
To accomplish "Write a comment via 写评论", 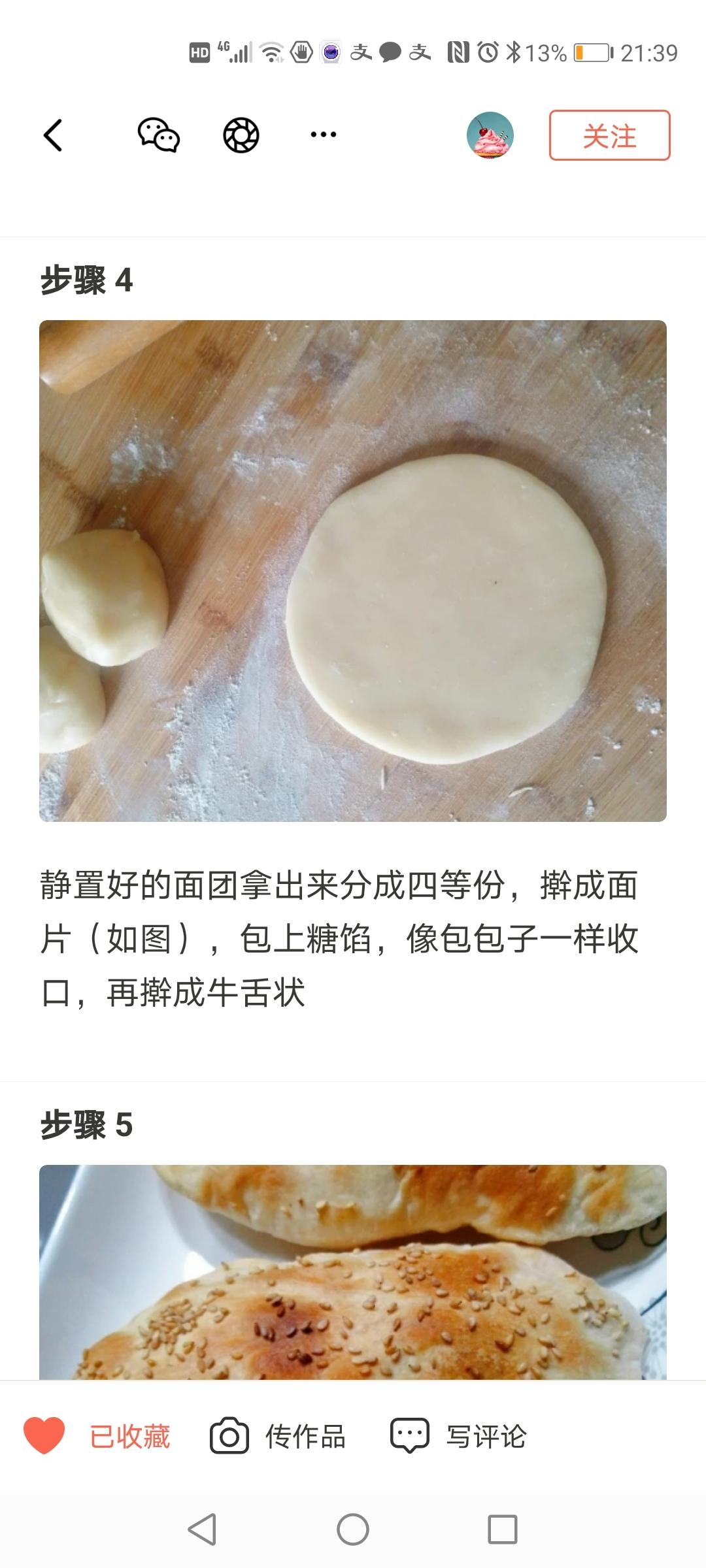I will pos(458,1436).
